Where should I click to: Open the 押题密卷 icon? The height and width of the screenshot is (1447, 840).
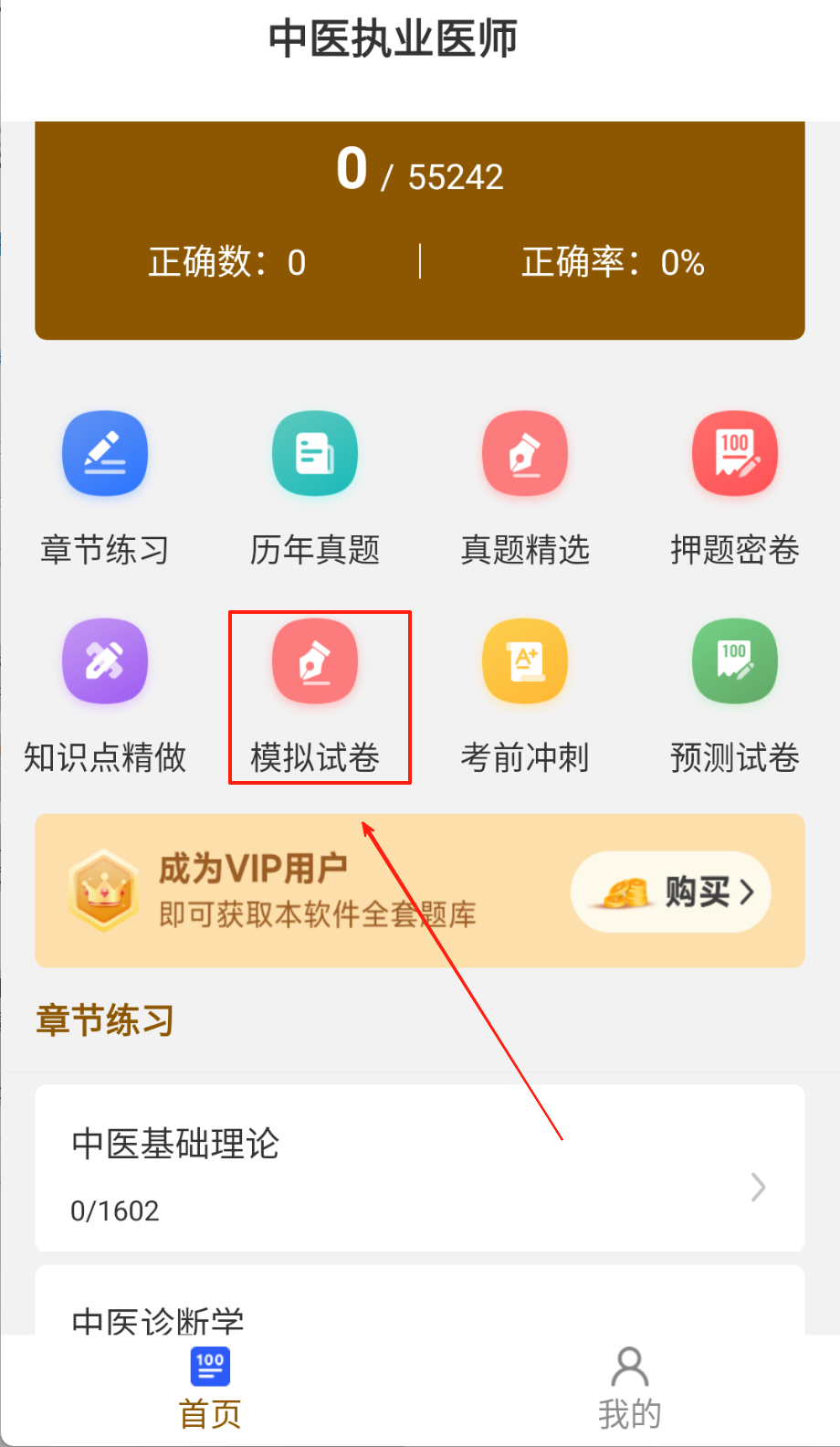(734, 453)
